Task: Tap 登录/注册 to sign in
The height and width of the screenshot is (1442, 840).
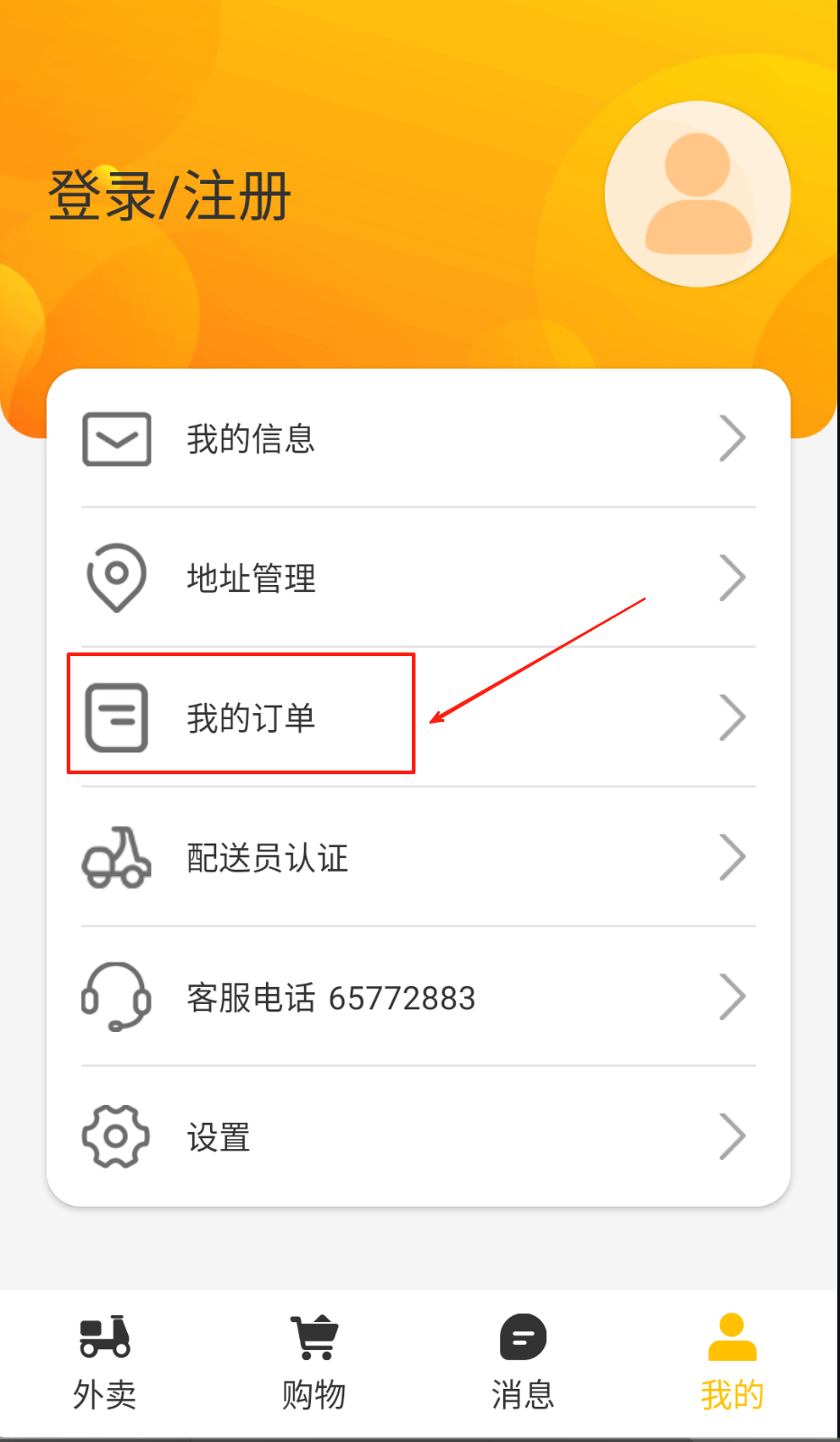Action: tap(169, 196)
